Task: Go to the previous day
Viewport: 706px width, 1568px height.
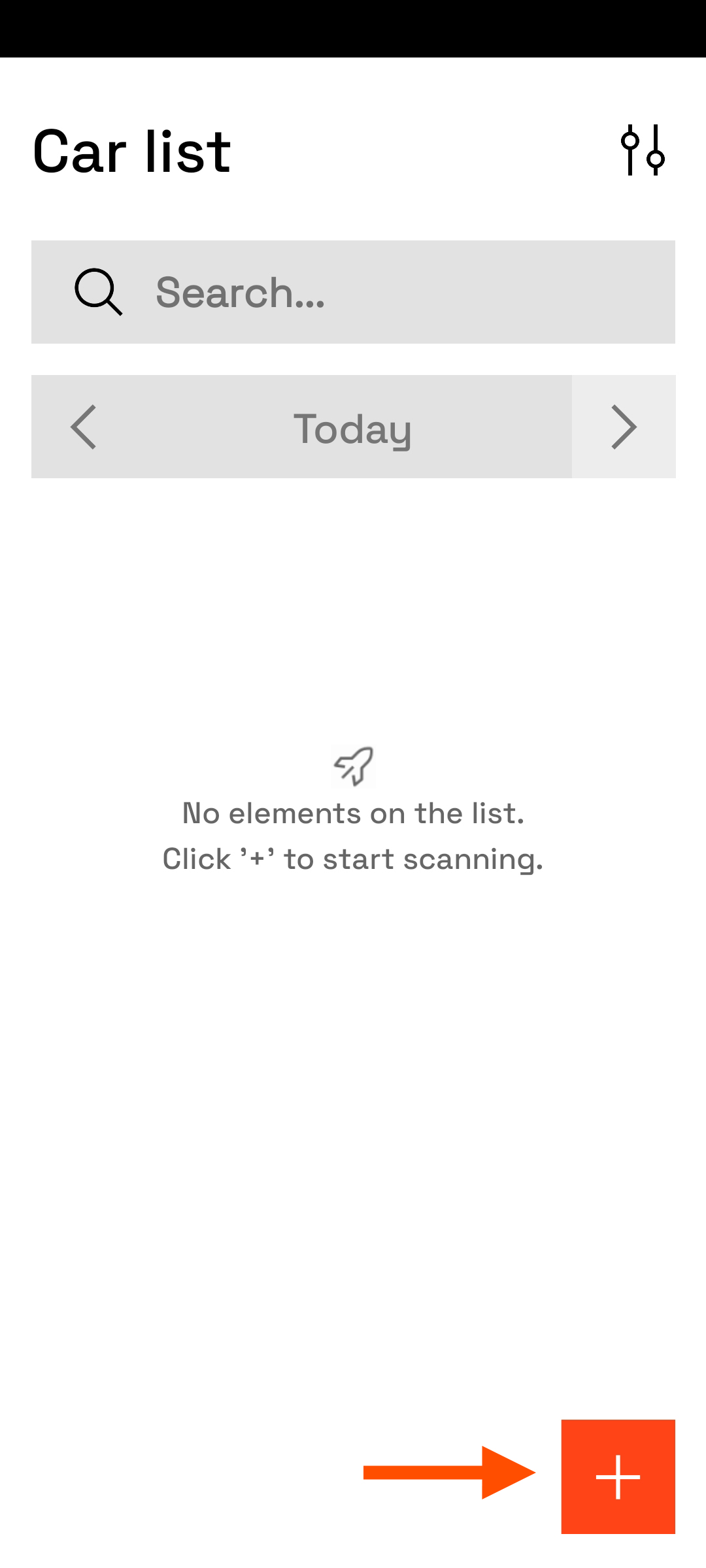Action: pos(84,427)
